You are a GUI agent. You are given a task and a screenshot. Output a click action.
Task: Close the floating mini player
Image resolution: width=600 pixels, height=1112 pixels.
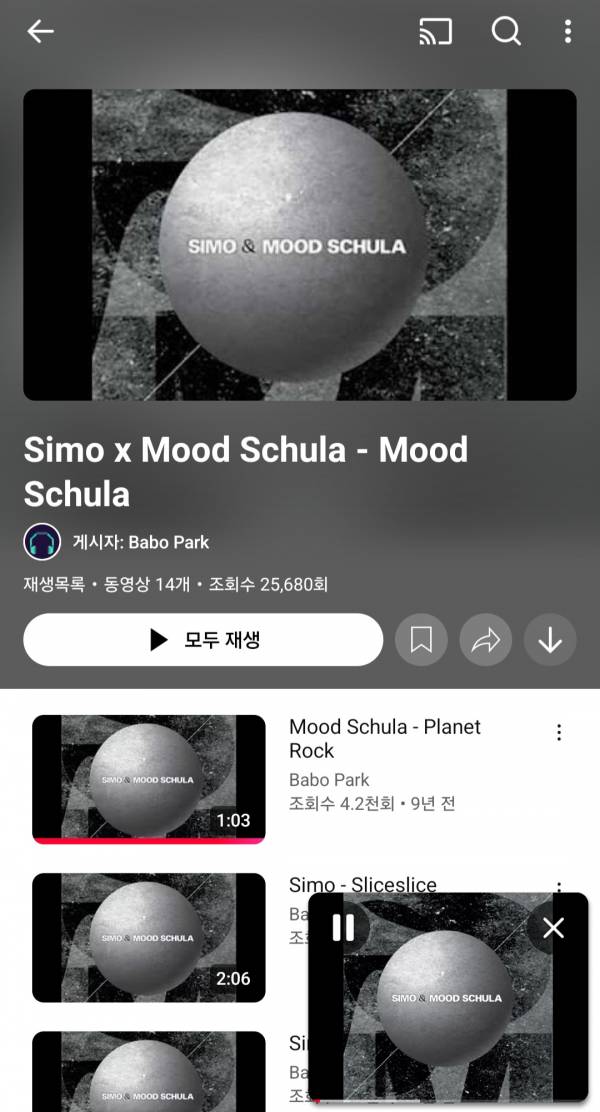click(x=553, y=928)
